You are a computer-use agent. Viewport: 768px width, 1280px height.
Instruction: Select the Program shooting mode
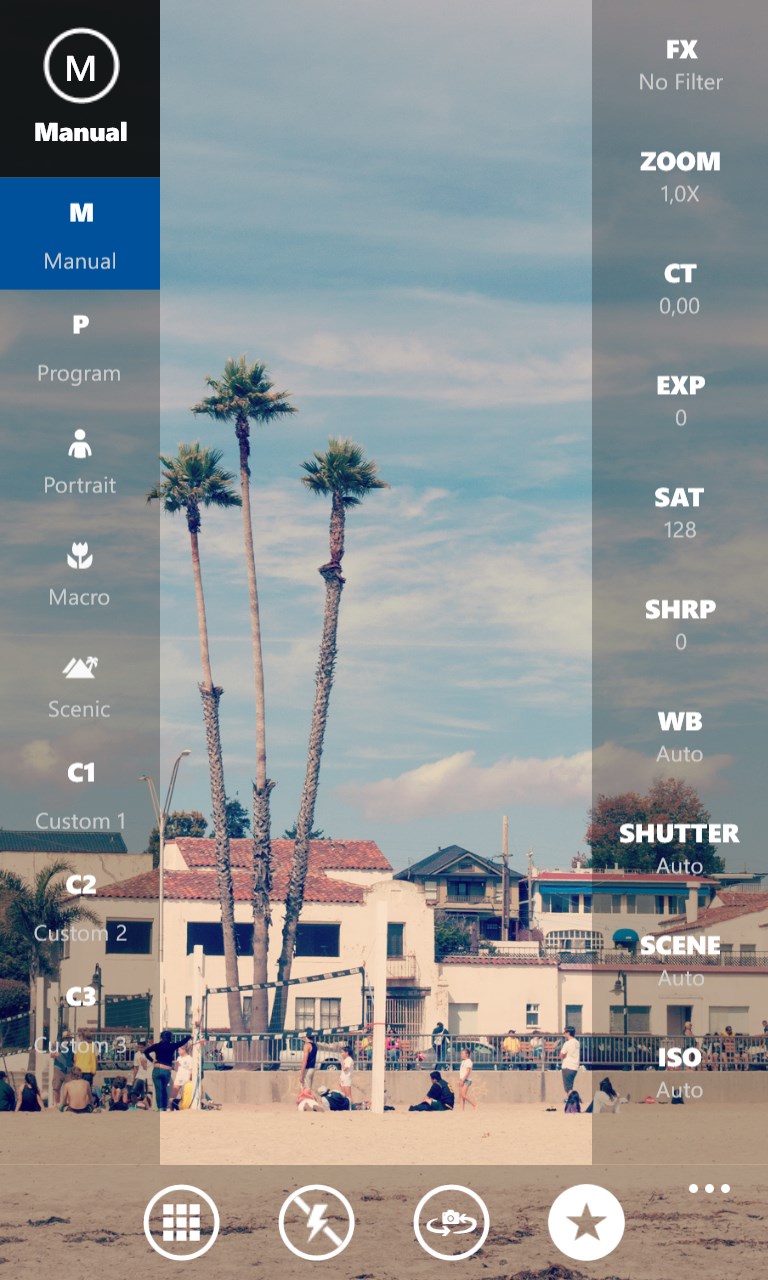tap(79, 347)
